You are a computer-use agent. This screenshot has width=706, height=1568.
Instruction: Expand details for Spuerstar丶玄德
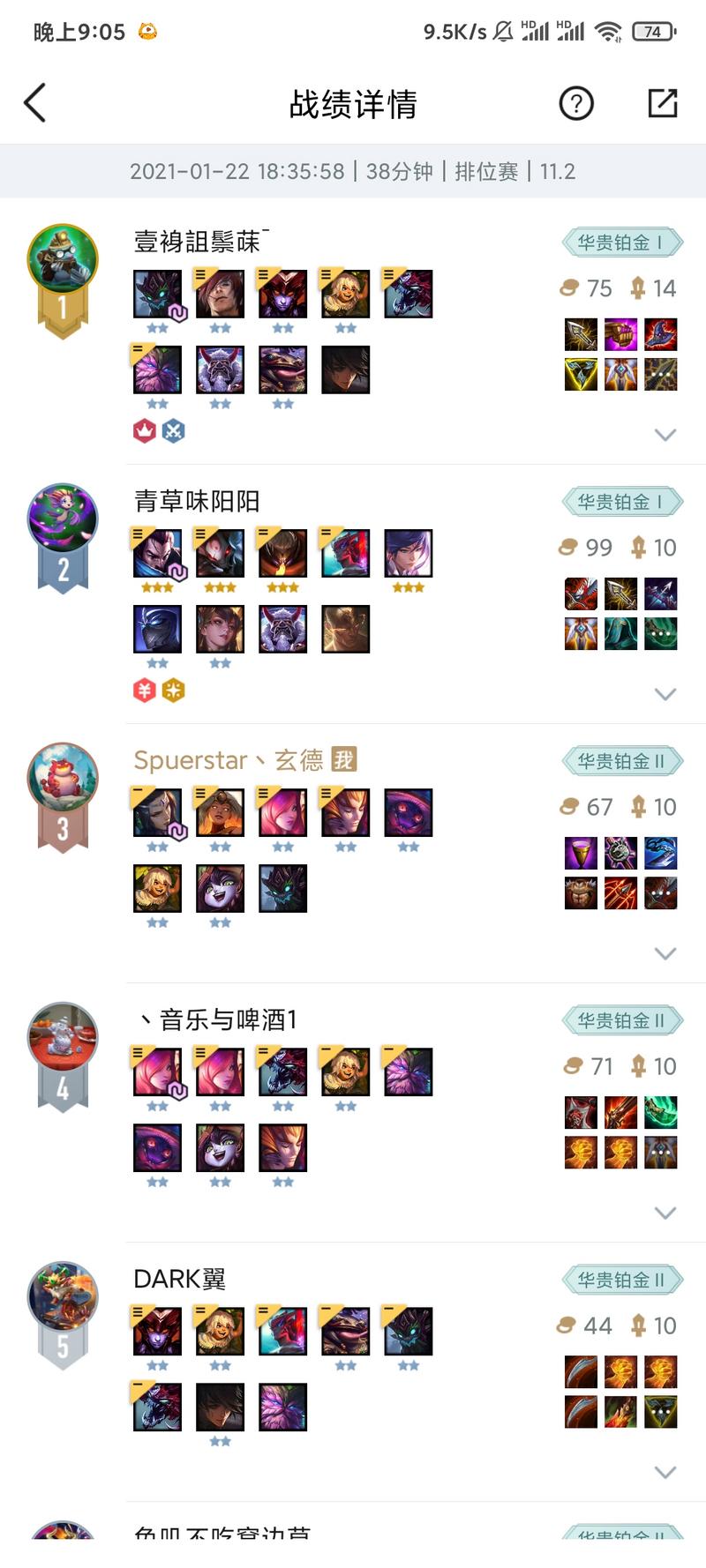pos(665,953)
